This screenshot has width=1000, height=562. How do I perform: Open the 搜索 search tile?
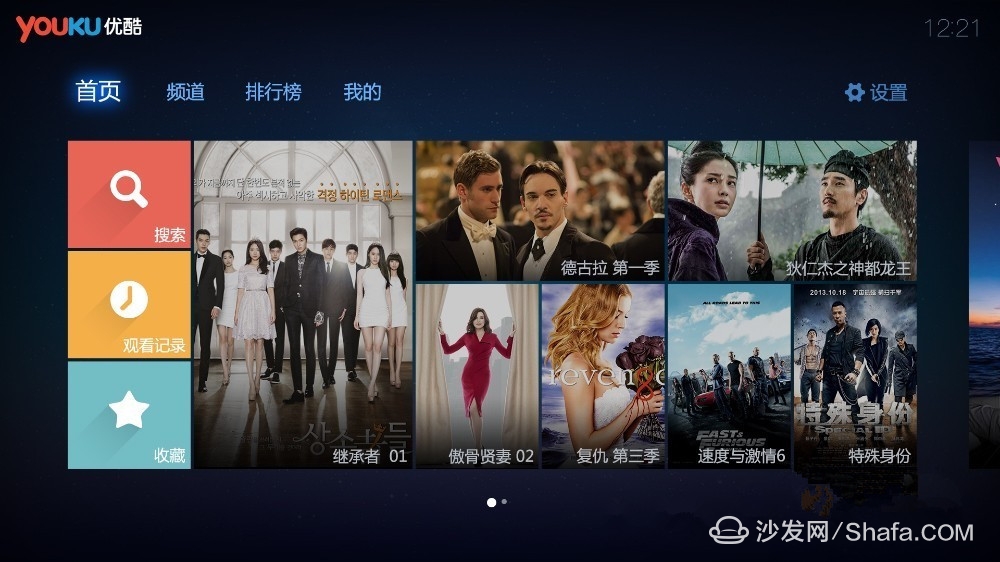(x=129, y=194)
